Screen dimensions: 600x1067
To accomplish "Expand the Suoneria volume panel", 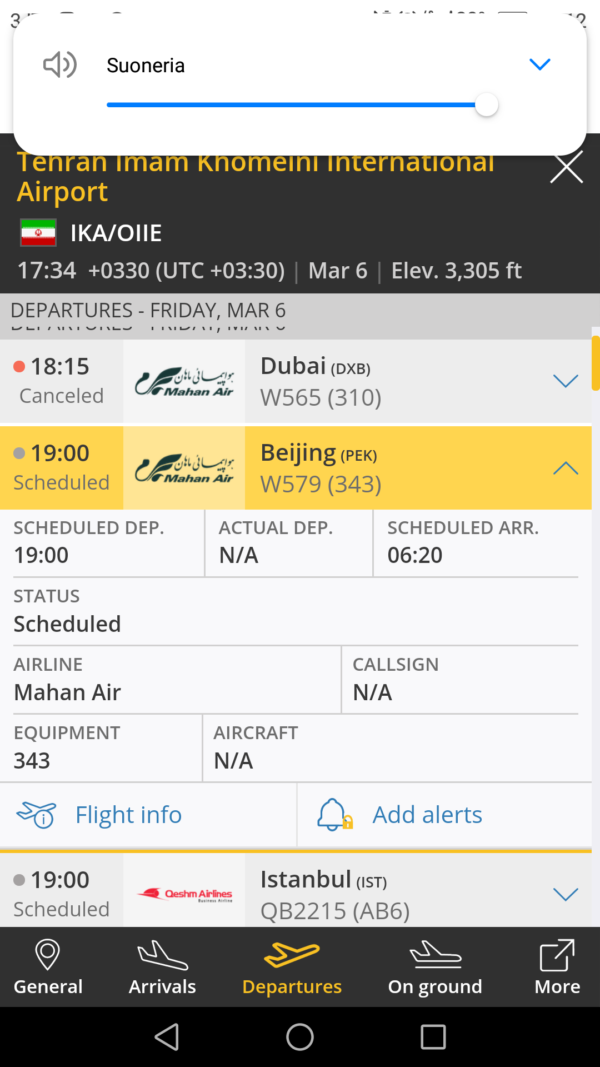I will (x=539, y=65).
